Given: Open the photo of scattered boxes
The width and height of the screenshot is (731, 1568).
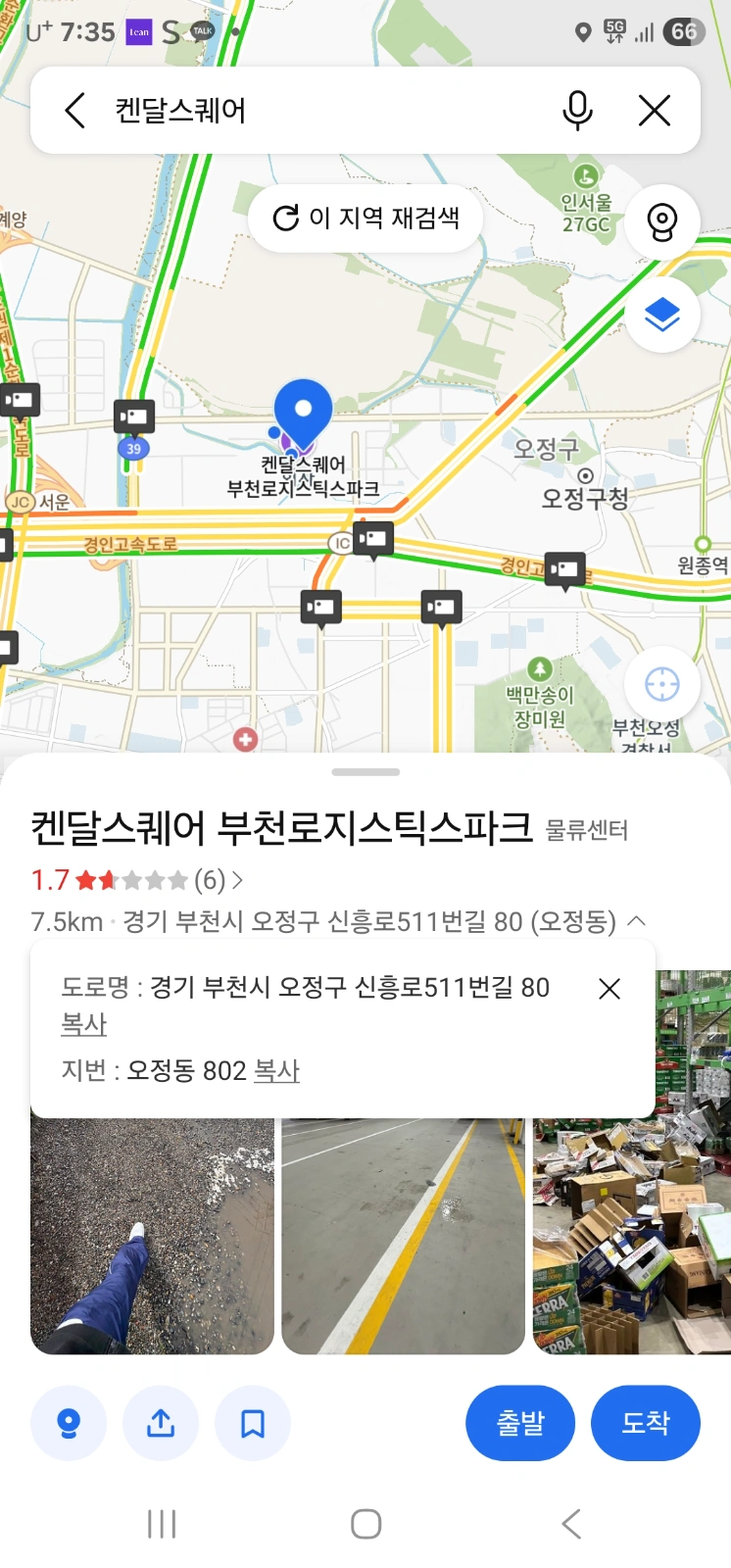Looking at the screenshot, I should [632, 1237].
